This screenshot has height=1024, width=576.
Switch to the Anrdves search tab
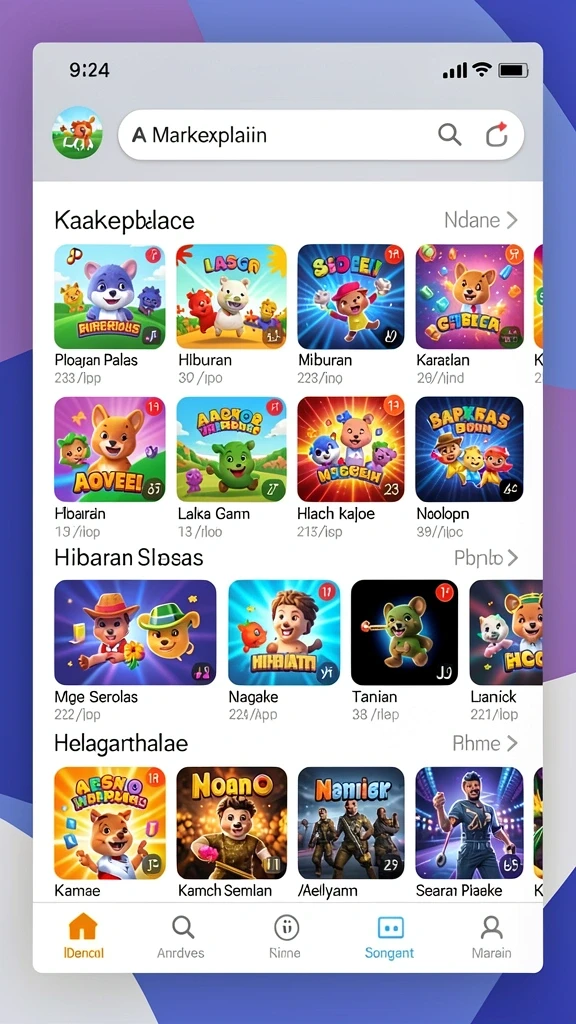pos(181,936)
